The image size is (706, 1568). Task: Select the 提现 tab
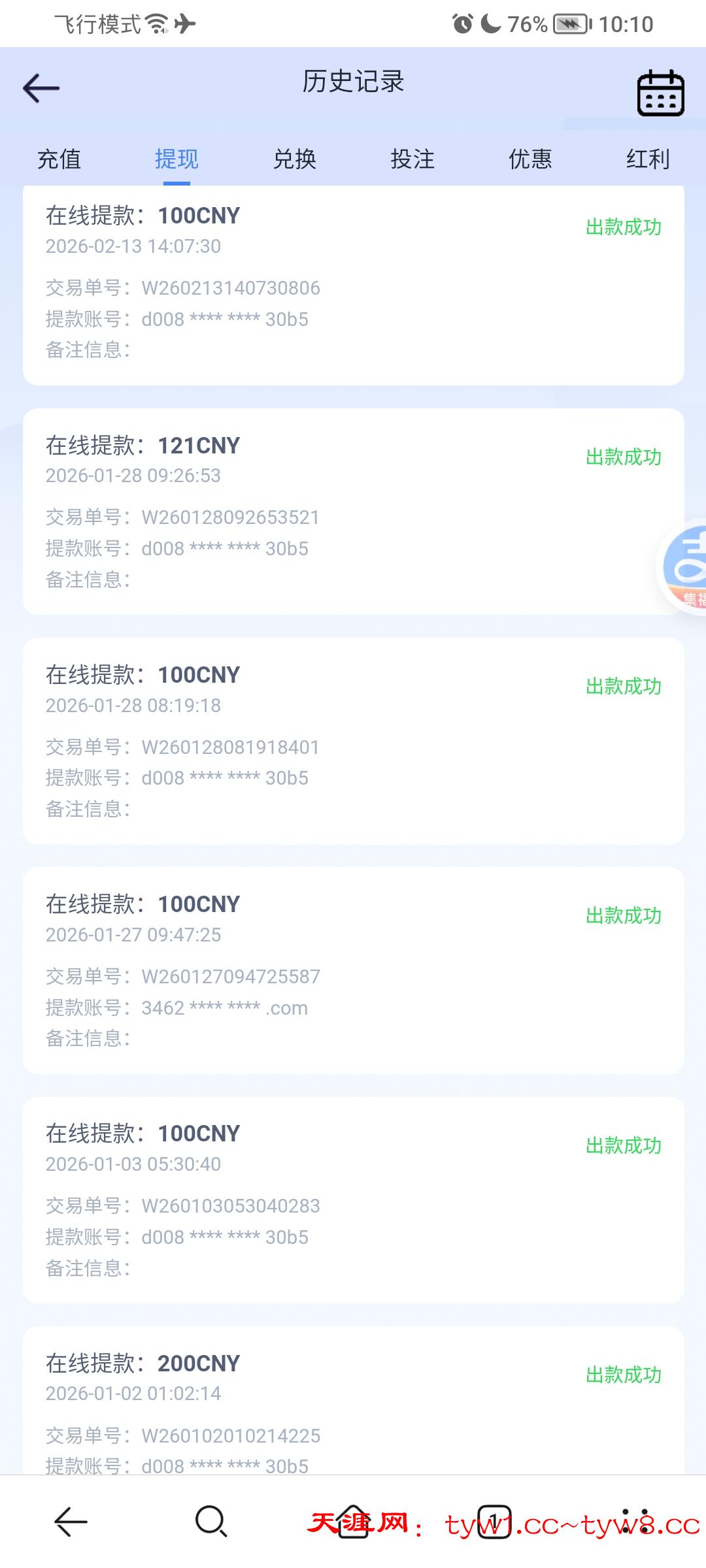click(176, 159)
